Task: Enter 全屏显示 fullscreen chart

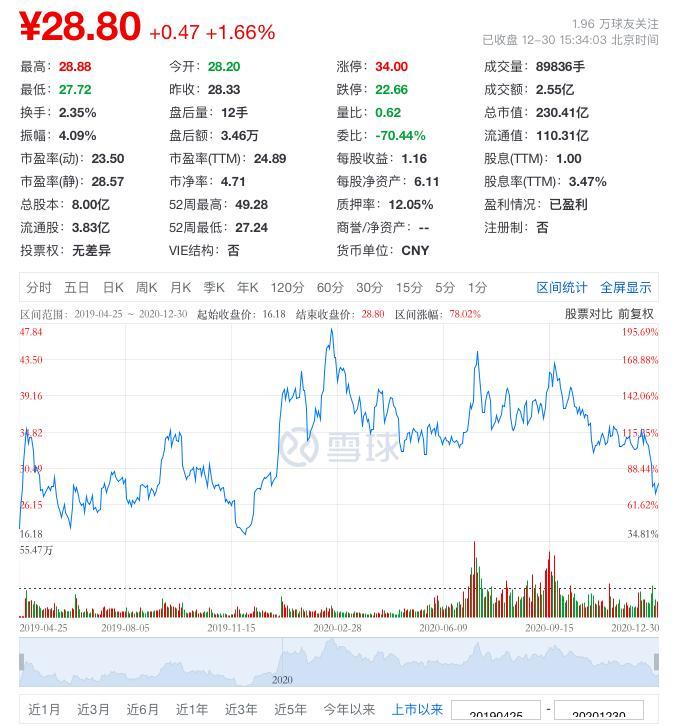Action: pyautogui.click(x=625, y=288)
